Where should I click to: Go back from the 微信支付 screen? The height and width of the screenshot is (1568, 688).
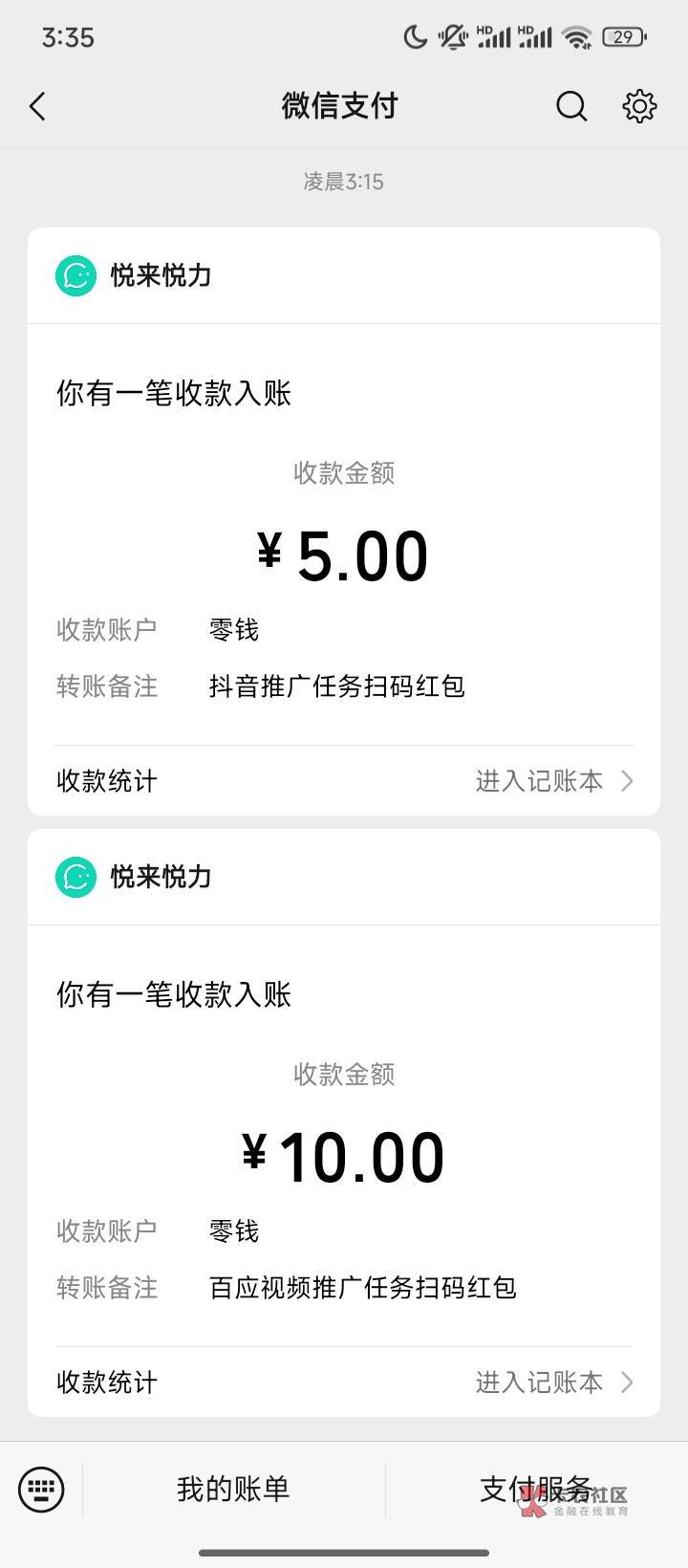click(x=37, y=106)
